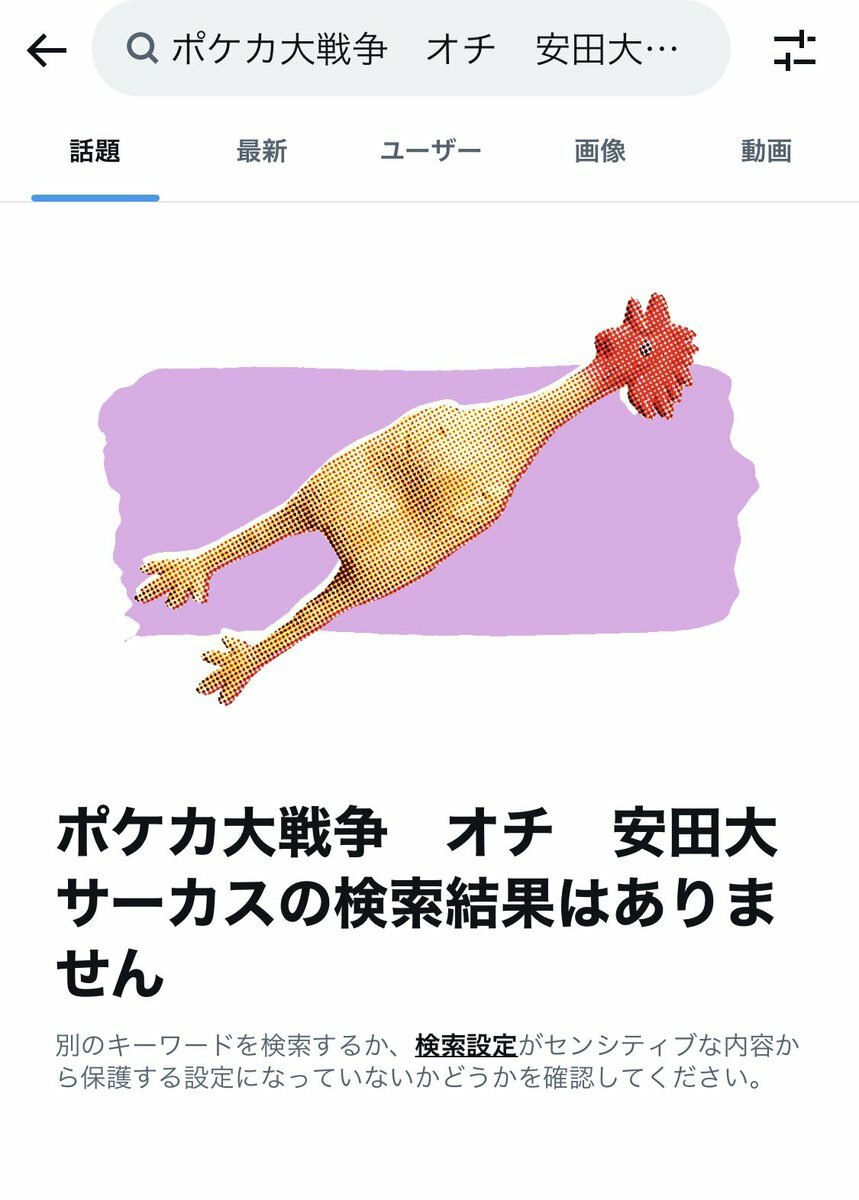
Task: Go back with the arrow icon
Action: (47, 50)
